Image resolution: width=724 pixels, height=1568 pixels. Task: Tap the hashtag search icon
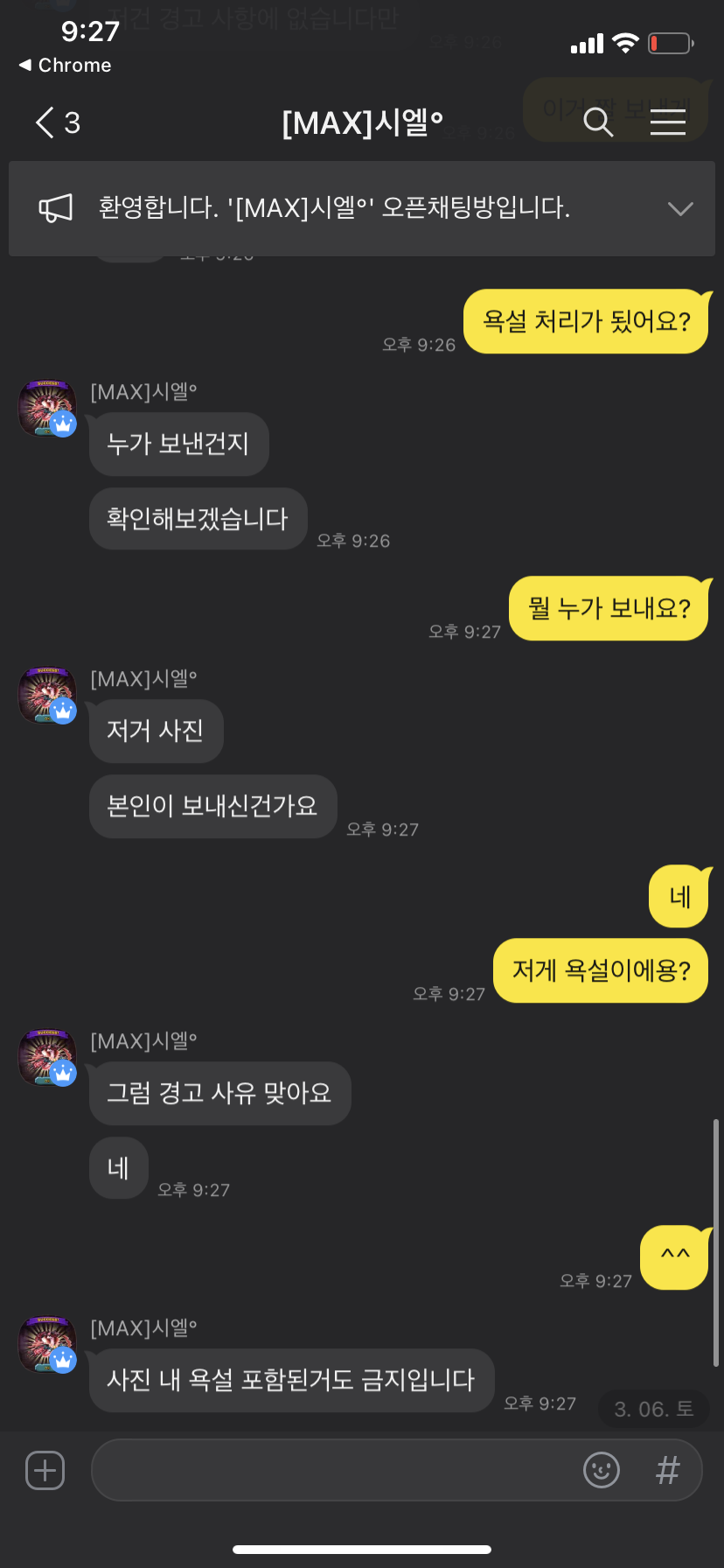pyautogui.click(x=667, y=1470)
